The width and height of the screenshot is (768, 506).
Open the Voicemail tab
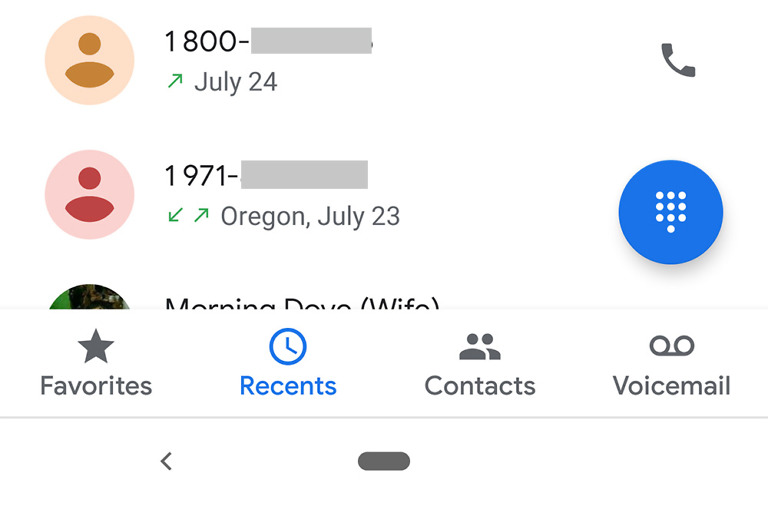click(x=671, y=365)
